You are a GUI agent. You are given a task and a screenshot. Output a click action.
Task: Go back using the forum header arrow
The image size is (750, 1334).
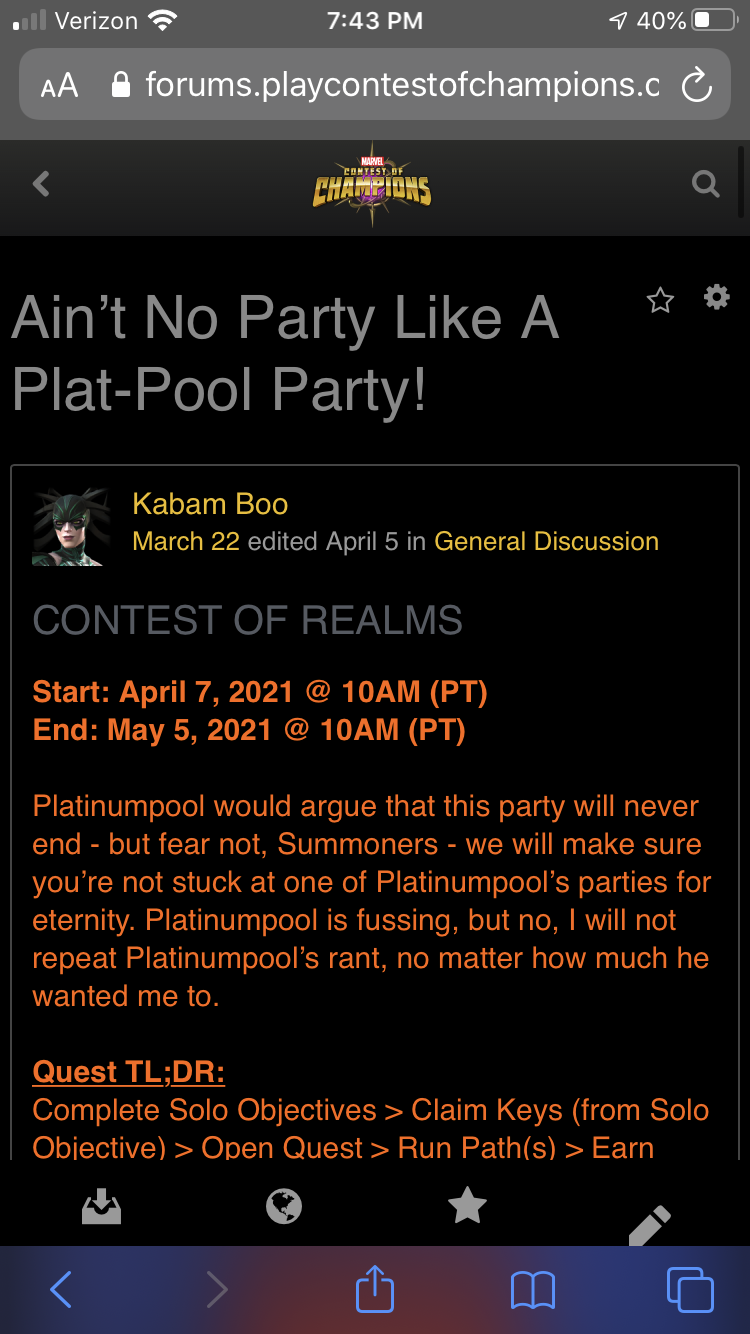(41, 184)
